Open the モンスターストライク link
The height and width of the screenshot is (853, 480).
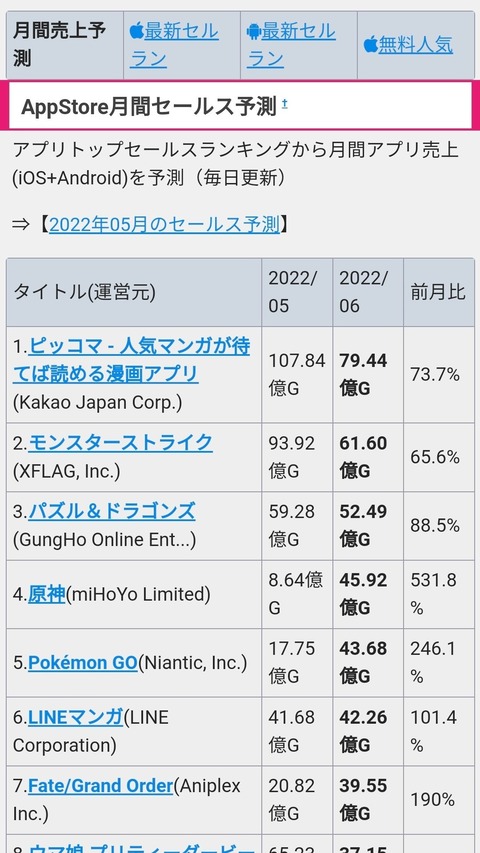coord(120,443)
